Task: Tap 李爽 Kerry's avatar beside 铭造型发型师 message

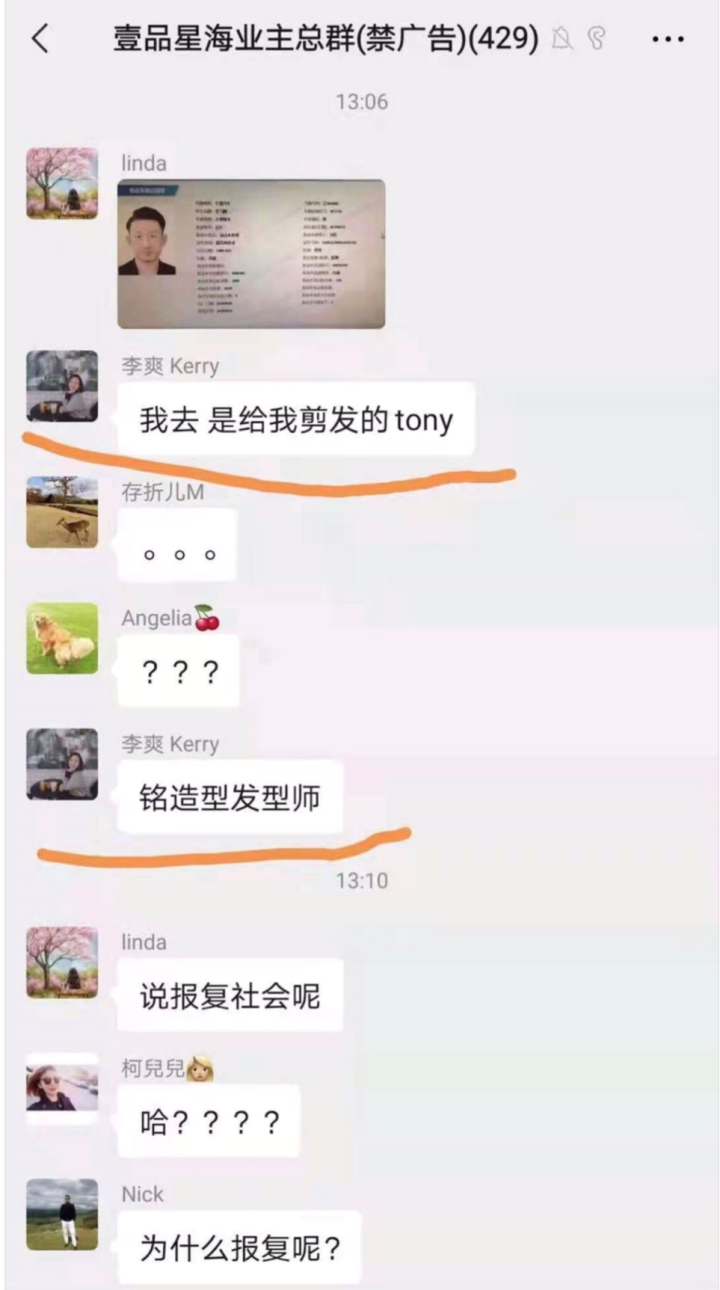Action: pyautogui.click(x=62, y=764)
